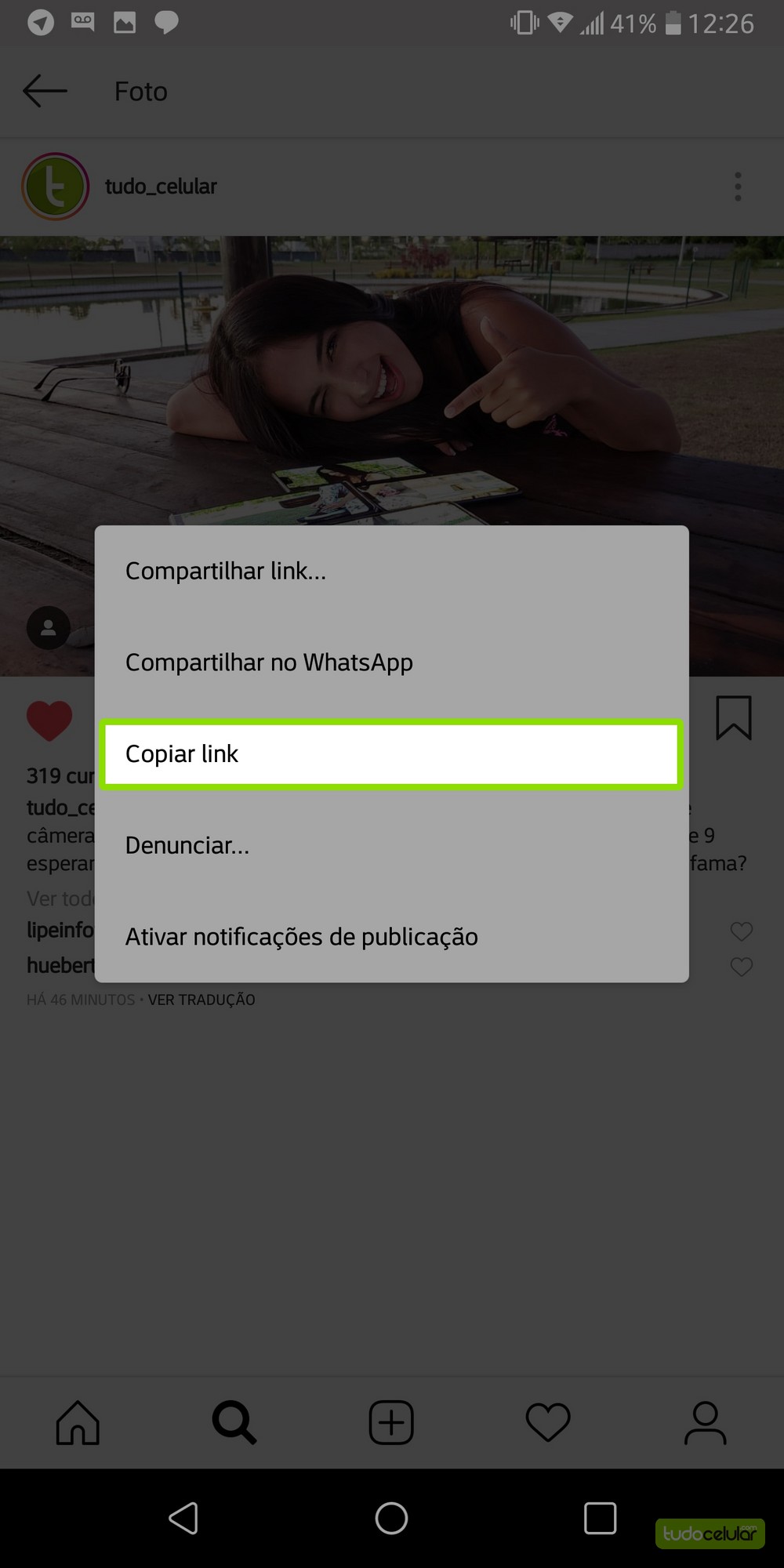Tap VER TRADUÇÃO link
Image resolution: width=784 pixels, height=1568 pixels.
click(x=201, y=1000)
